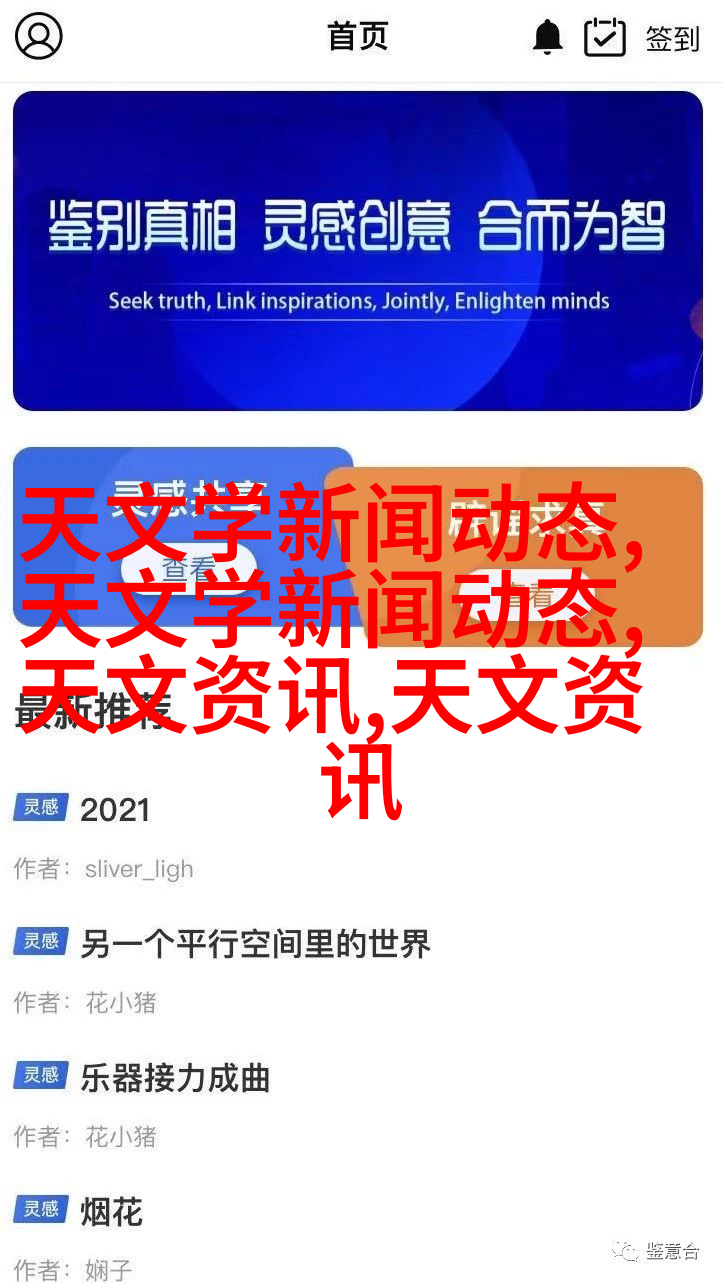Open the profile avatar icon
This screenshot has width=723, height=1283.
pos(39,38)
